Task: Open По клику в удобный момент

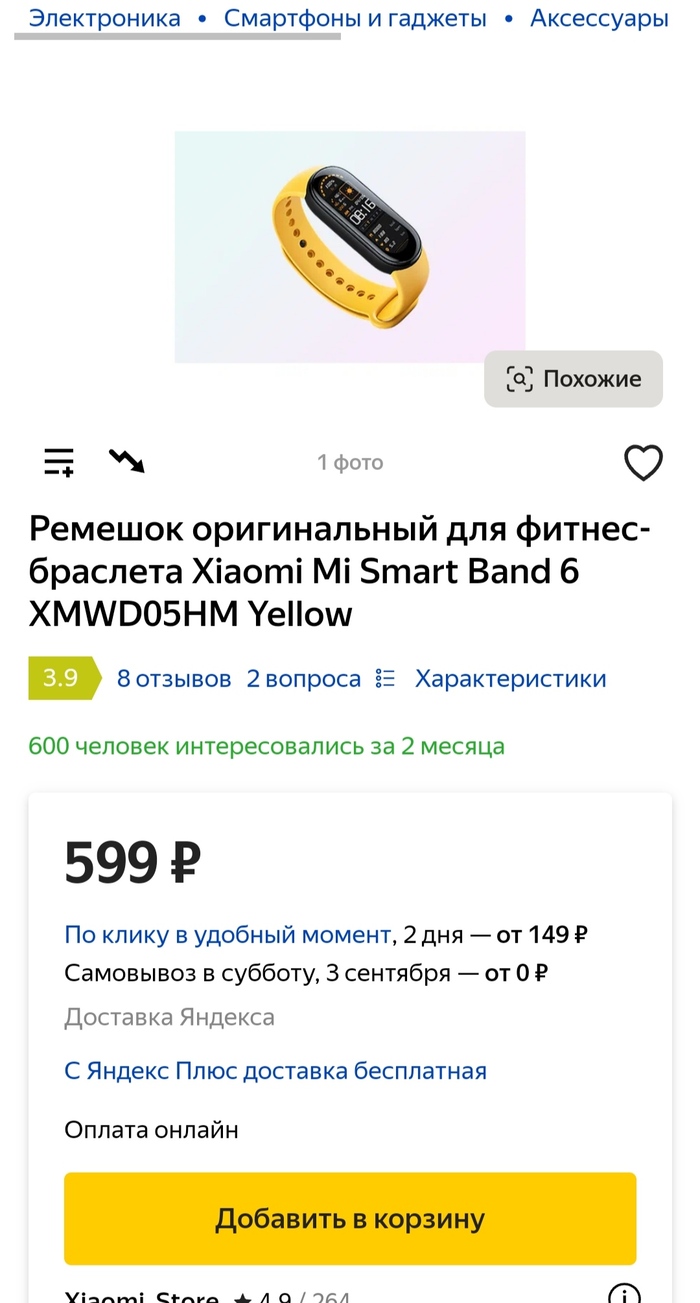Action: point(227,935)
